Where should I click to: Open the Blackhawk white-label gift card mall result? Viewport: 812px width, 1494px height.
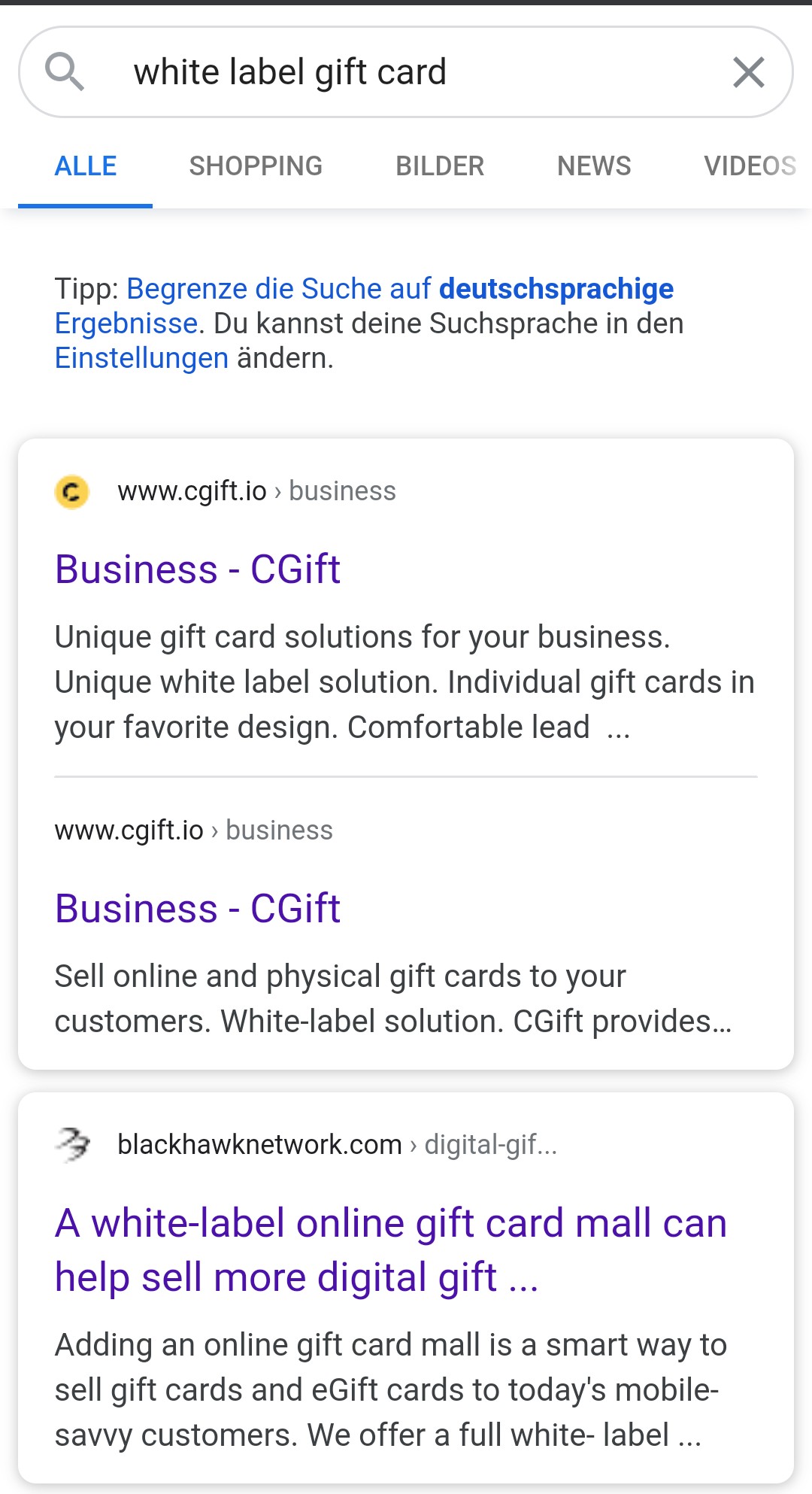(391, 1250)
